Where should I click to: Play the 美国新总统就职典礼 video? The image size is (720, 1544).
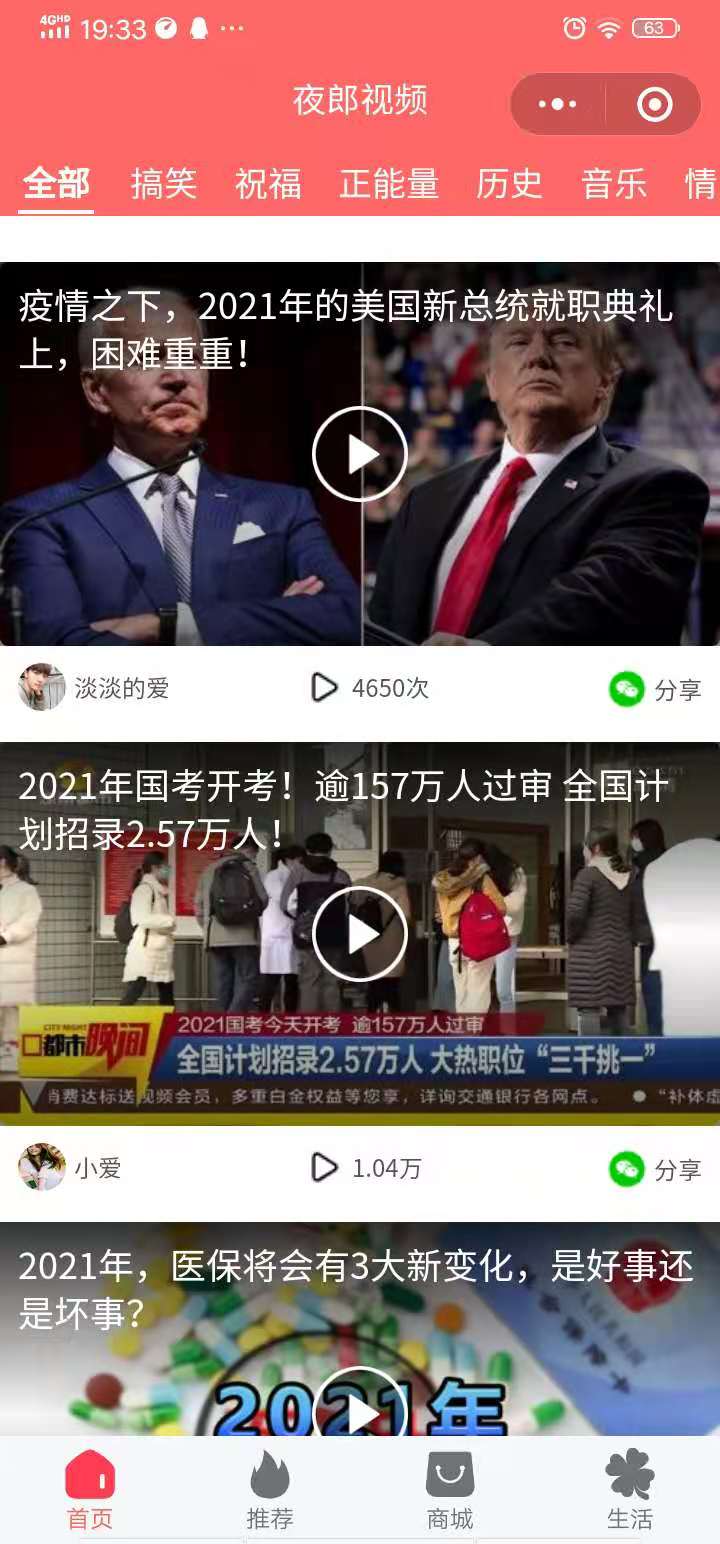point(360,454)
